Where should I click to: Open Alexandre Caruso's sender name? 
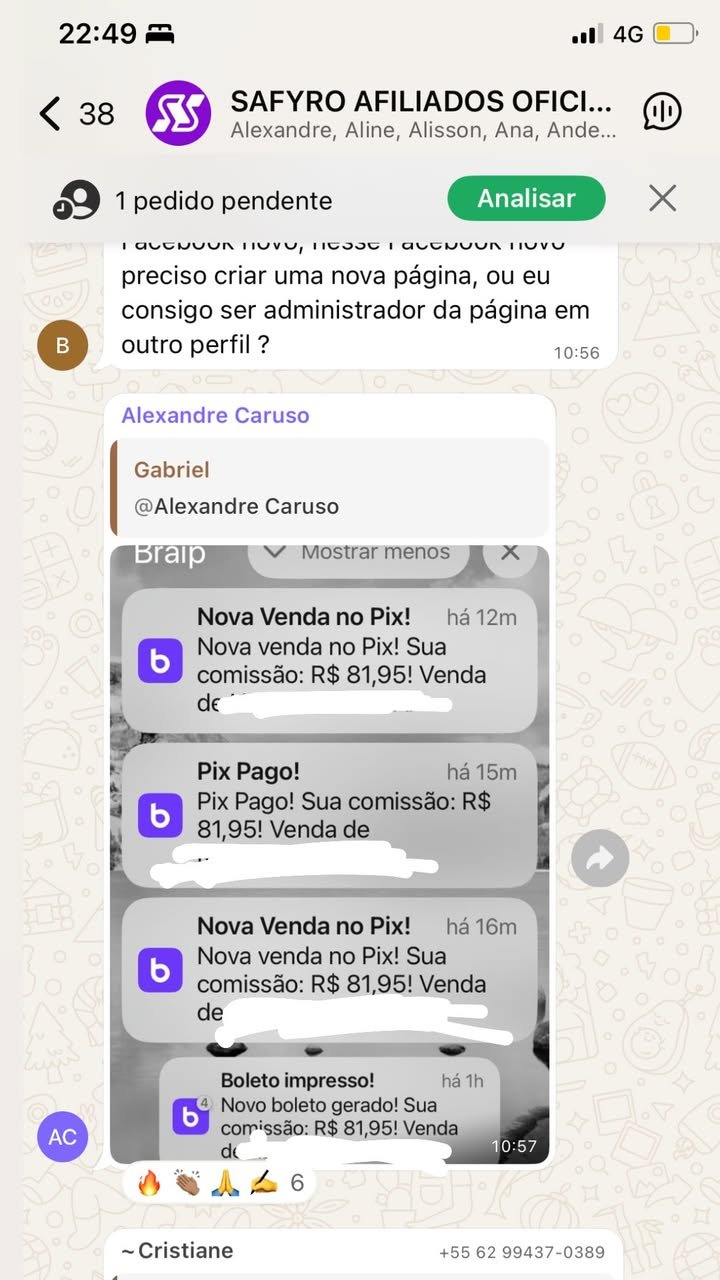215,415
